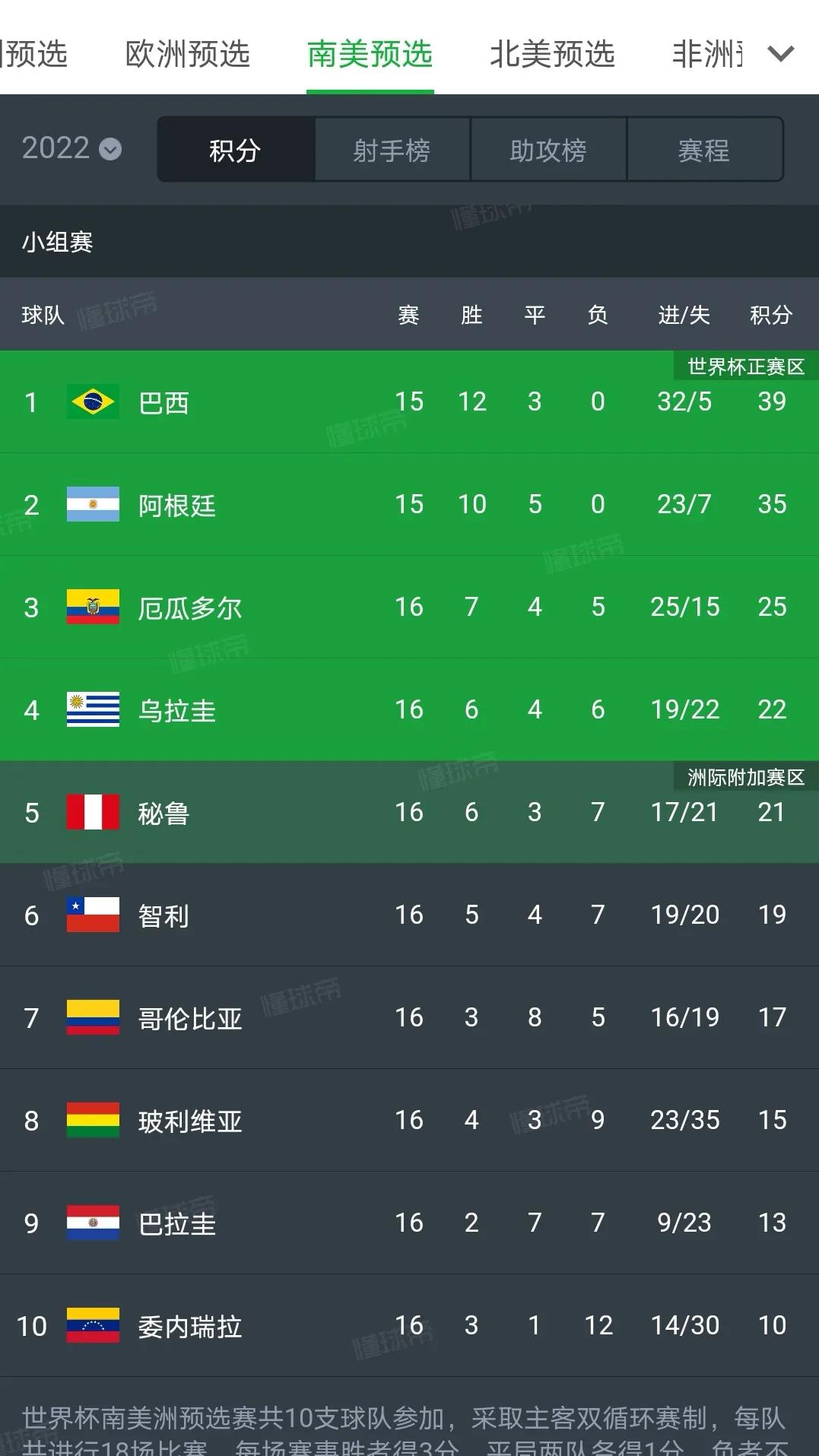819x1456 pixels.
Task: Open the 赛程 schedule segment
Action: click(704, 150)
